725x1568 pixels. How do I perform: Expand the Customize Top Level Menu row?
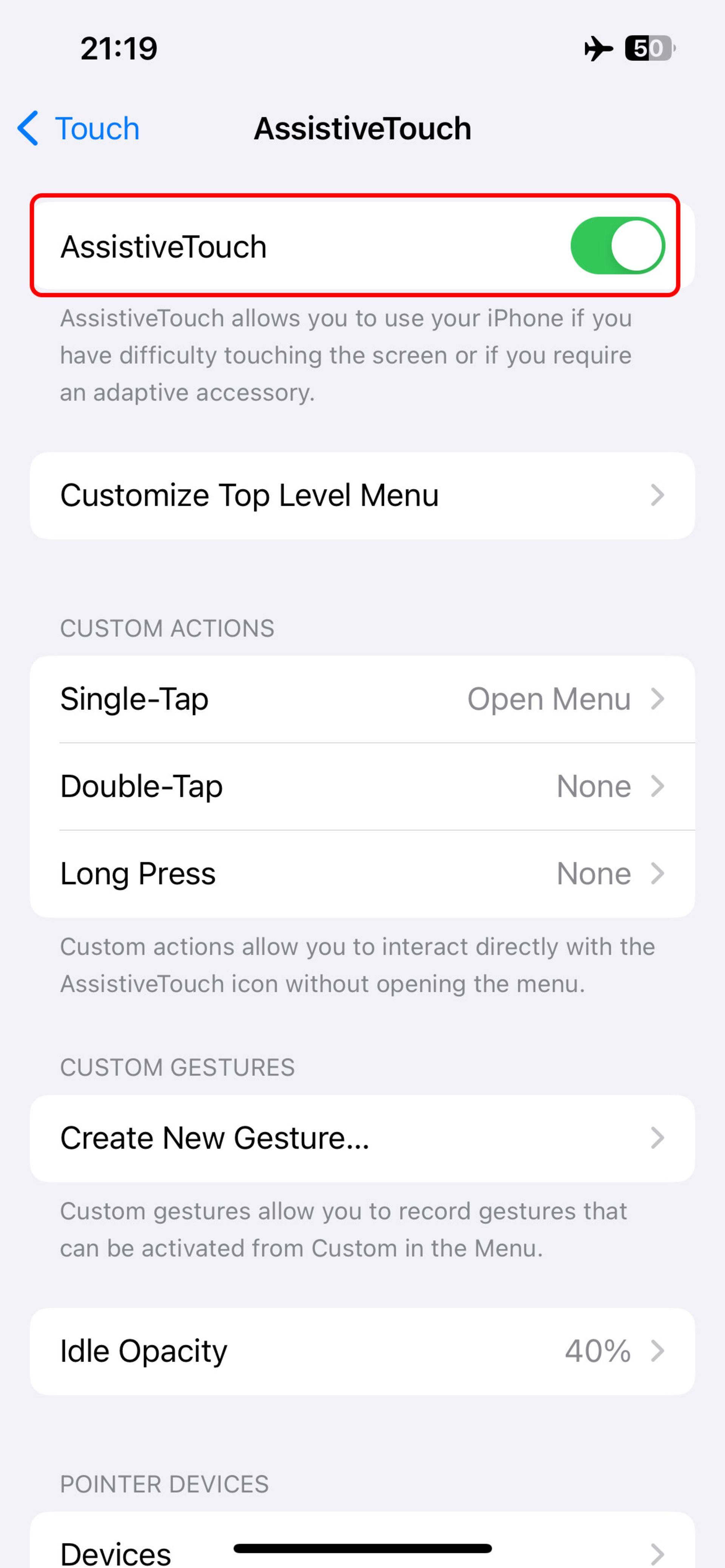(x=362, y=495)
